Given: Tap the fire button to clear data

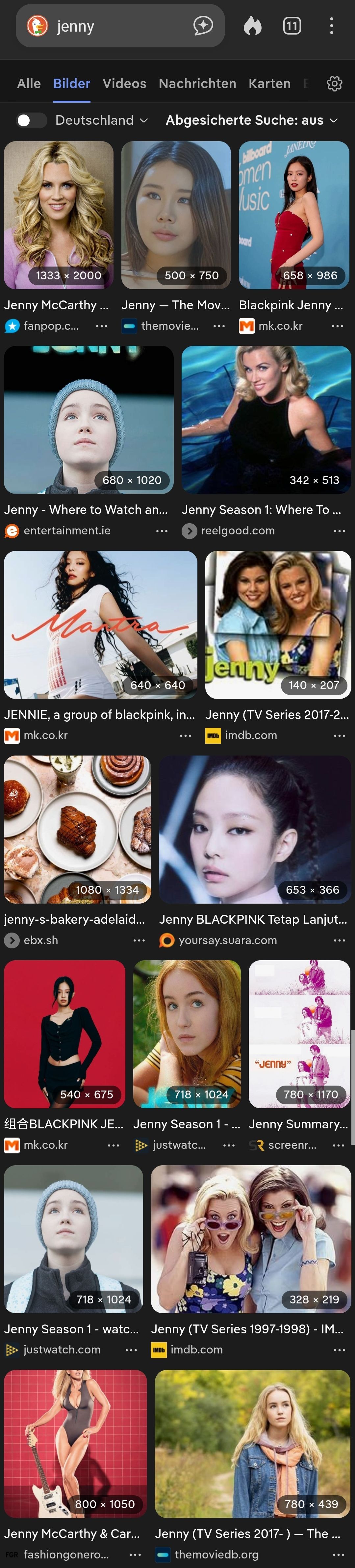Looking at the screenshot, I should pos(252,26).
